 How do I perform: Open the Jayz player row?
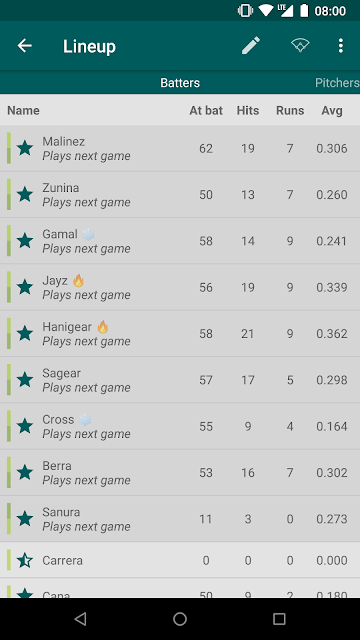[180, 287]
